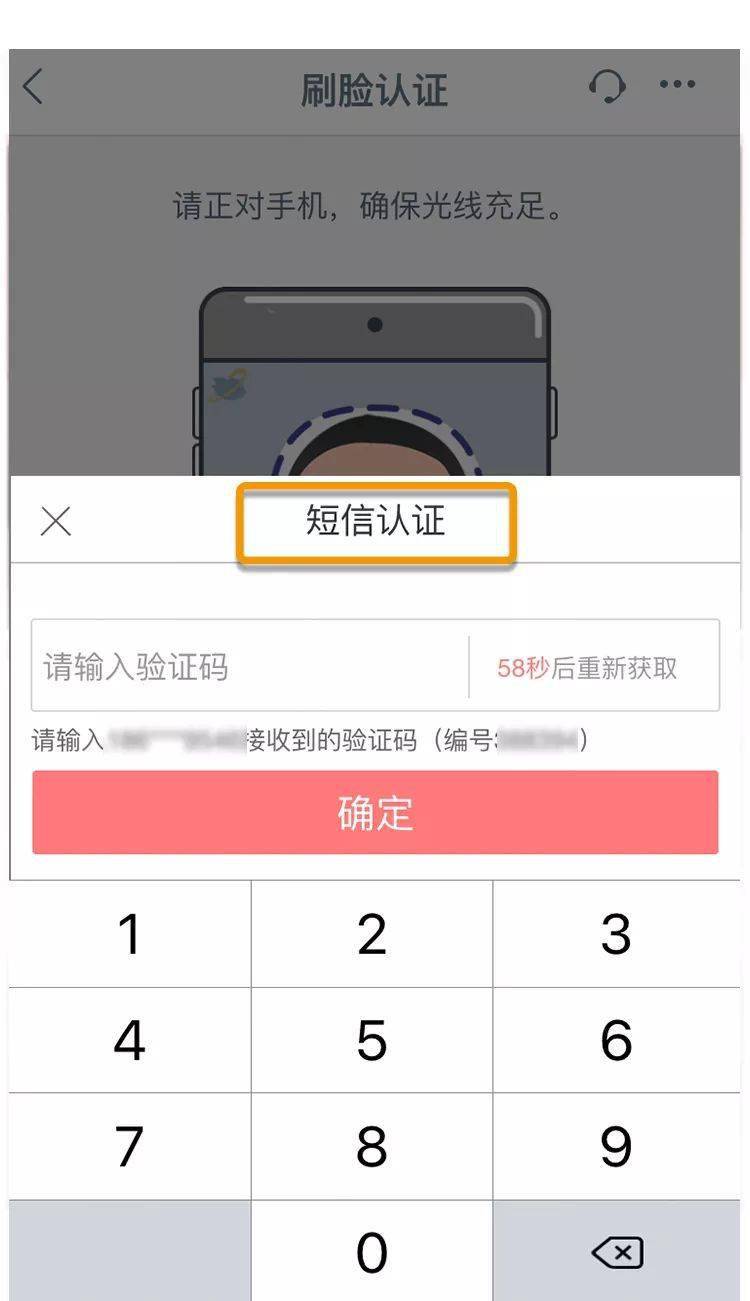
Task: Open the three-dot overflow menu
Action: (677, 85)
